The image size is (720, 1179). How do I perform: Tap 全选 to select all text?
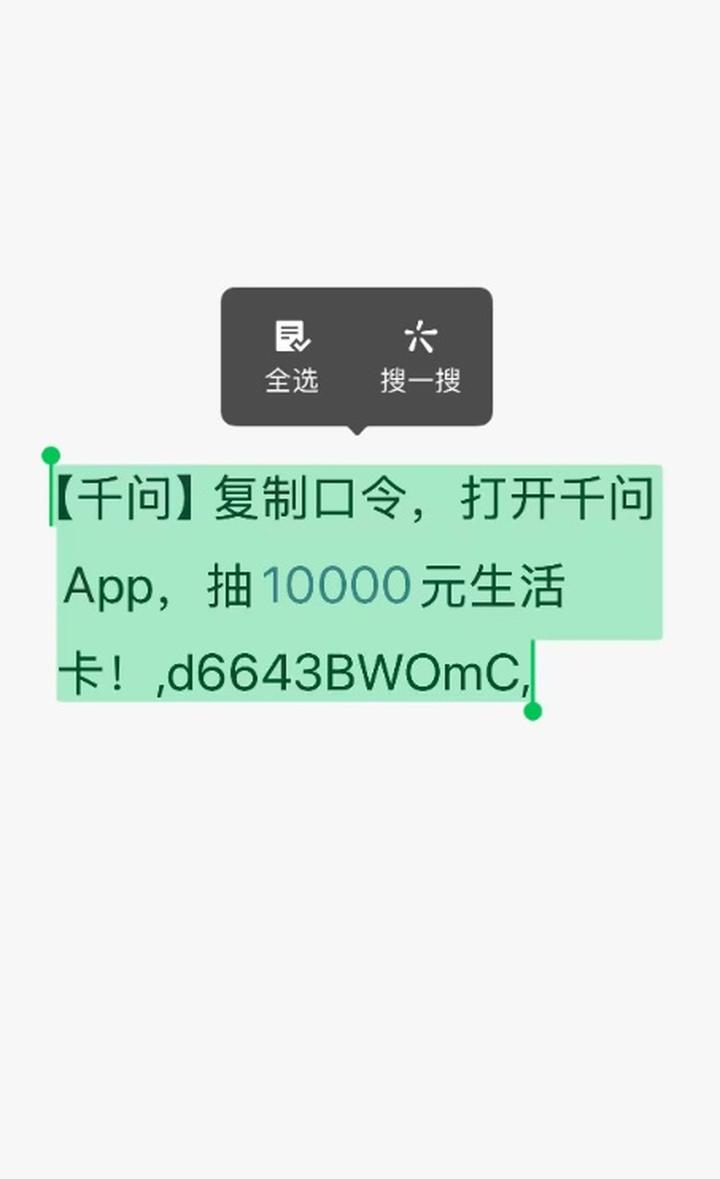tap(291, 357)
